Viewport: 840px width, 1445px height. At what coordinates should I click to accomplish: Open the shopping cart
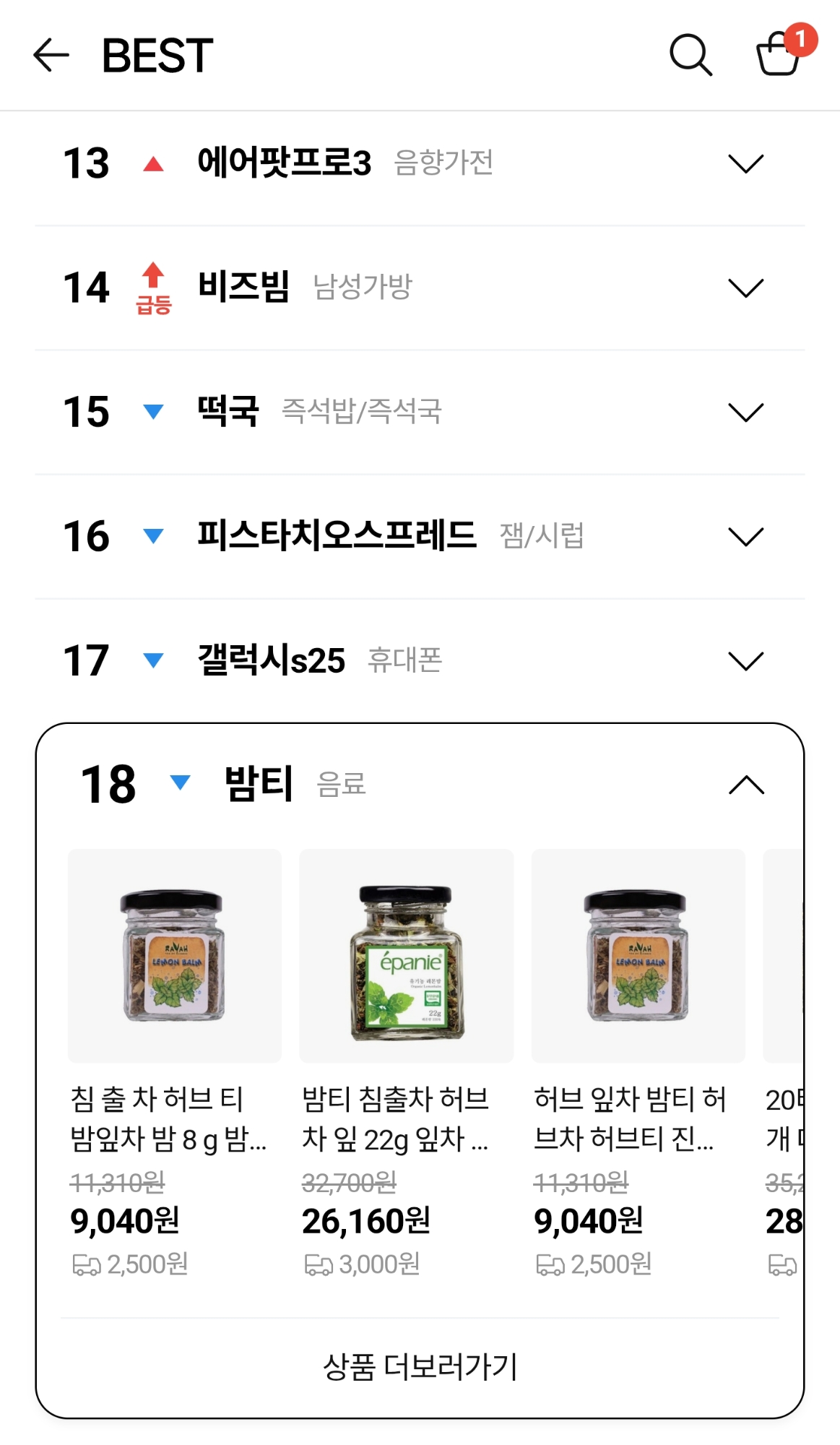[779, 55]
